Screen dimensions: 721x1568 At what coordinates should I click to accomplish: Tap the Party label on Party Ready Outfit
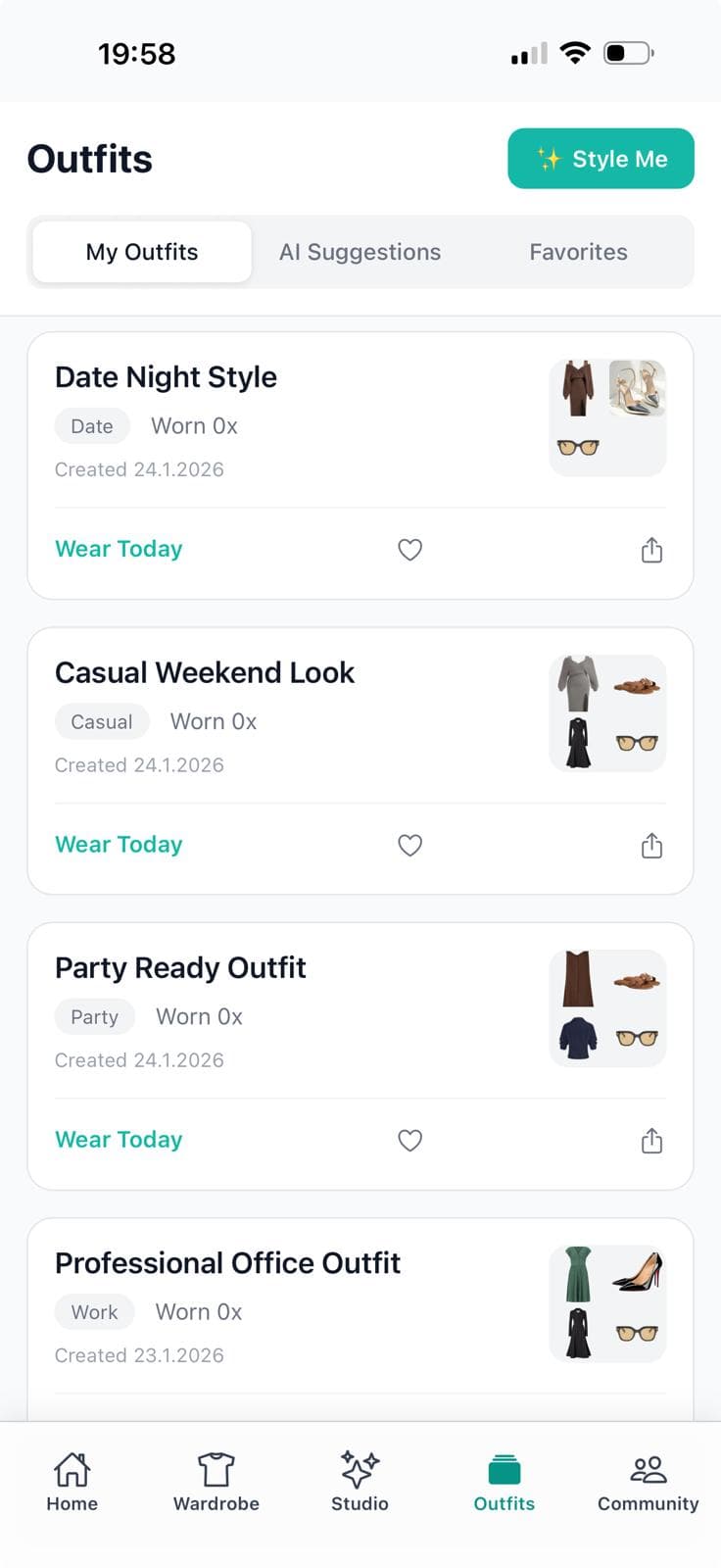94,1016
